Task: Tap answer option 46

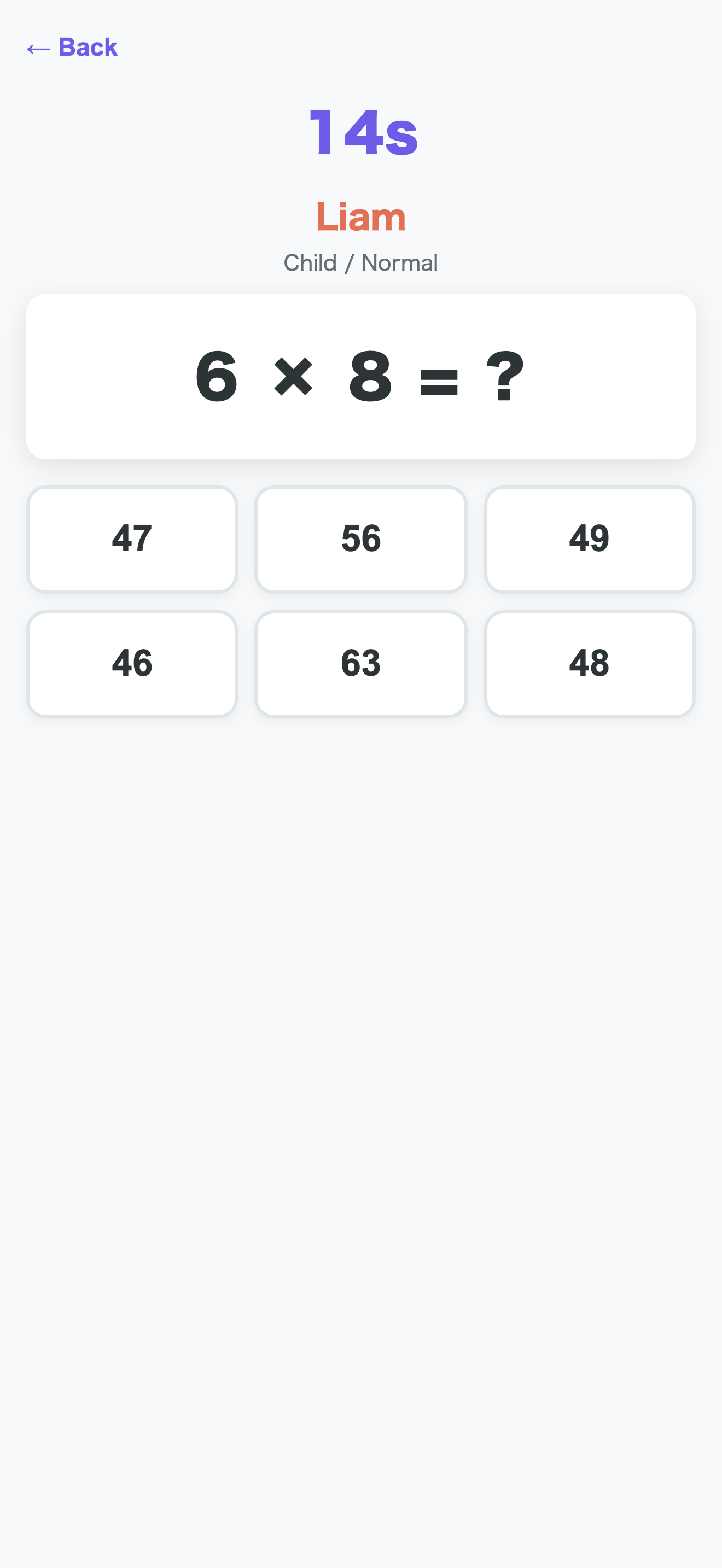Action: (x=132, y=664)
